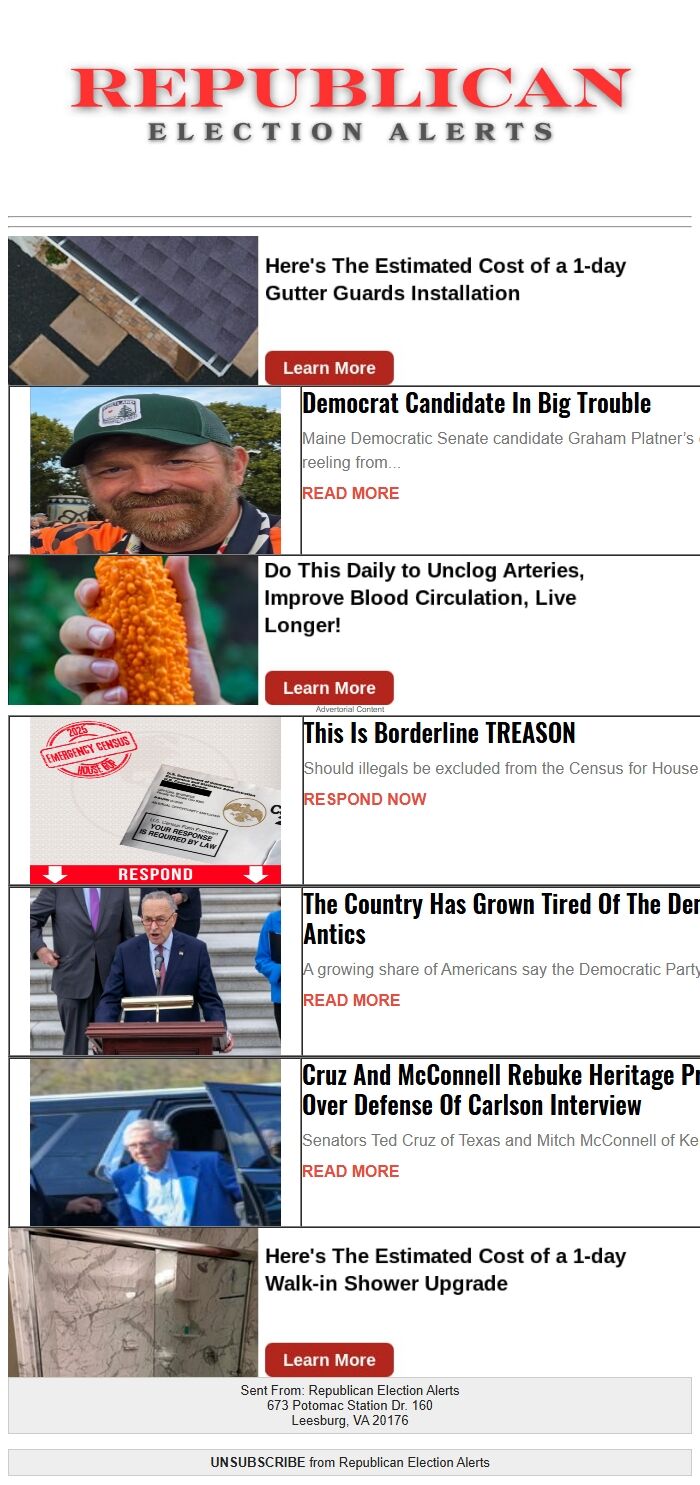Viewport: 700px width, 1485px height.
Task: Open the podium speech article photo
Action: [155, 971]
